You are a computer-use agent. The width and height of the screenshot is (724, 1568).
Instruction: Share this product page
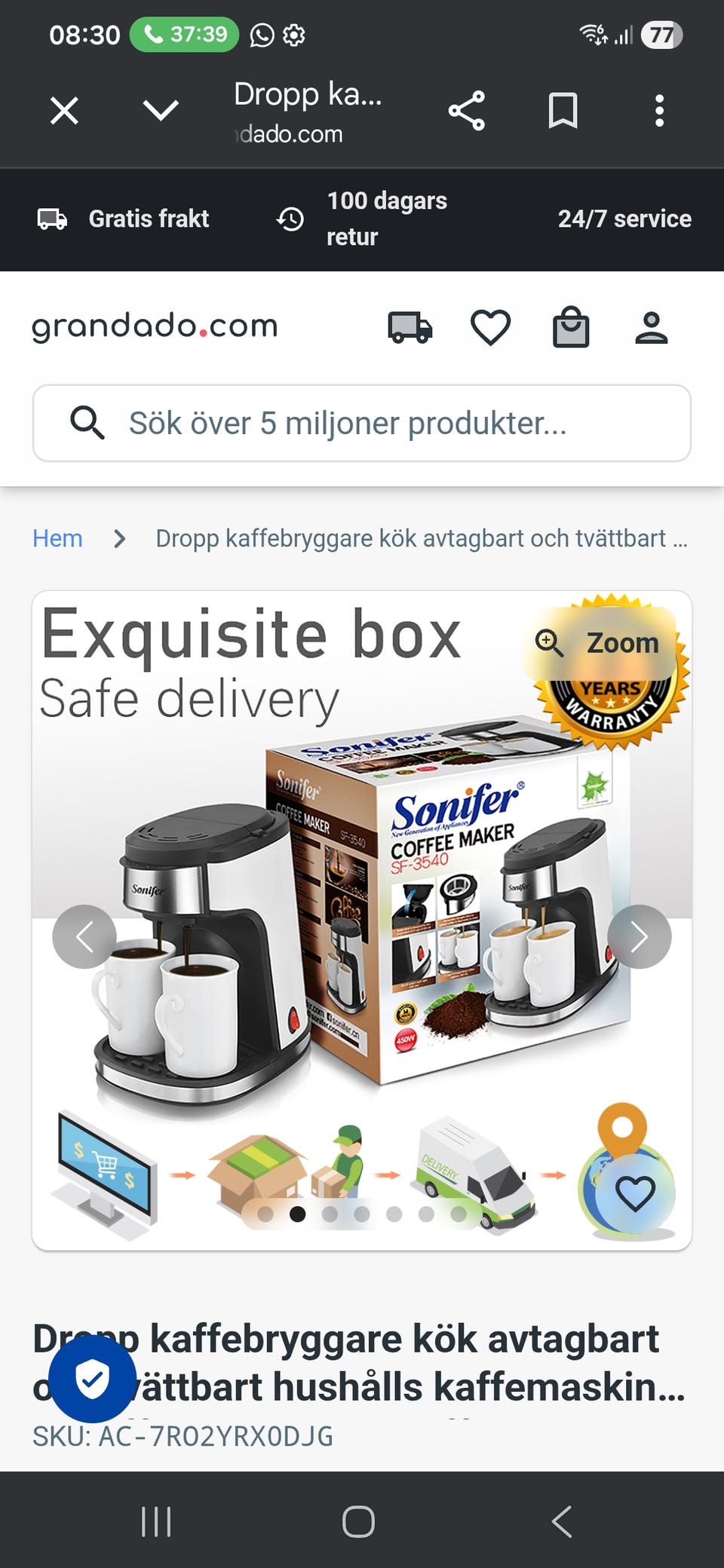tap(468, 111)
